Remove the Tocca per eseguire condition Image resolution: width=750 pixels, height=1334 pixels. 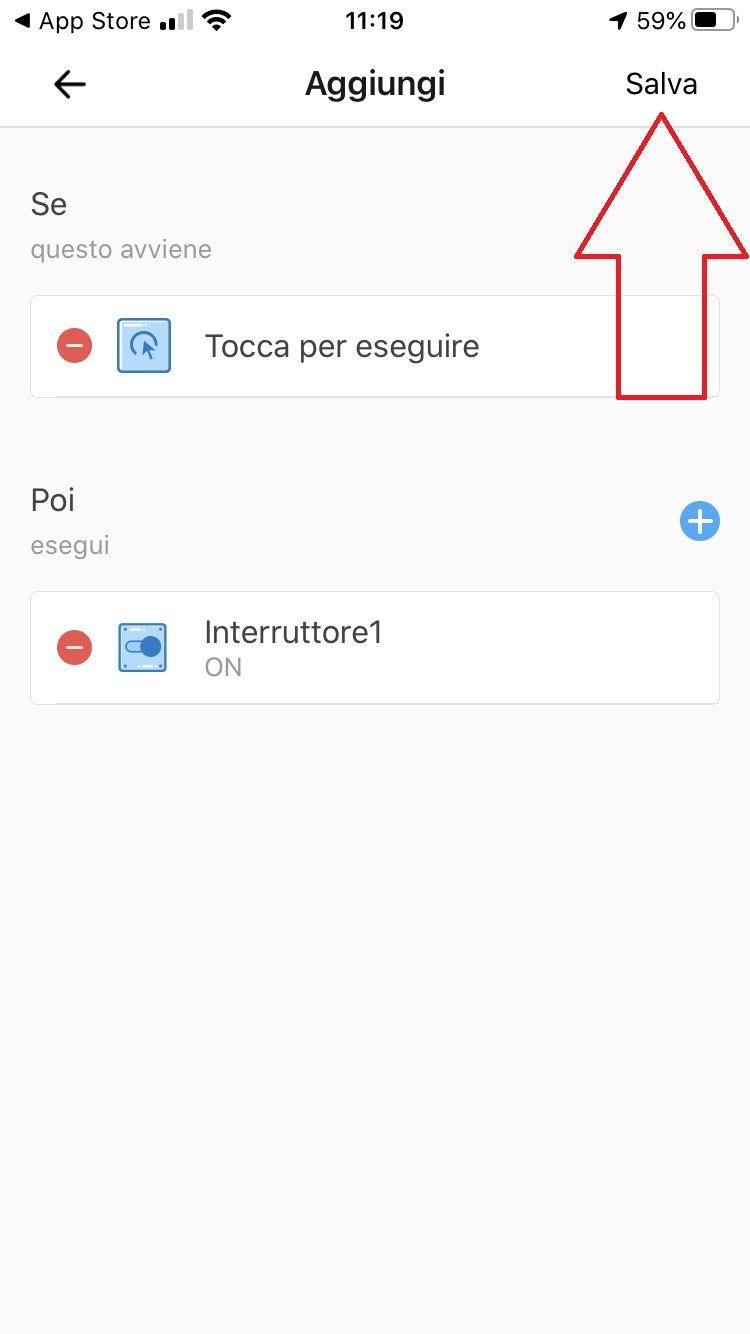pyautogui.click(x=74, y=347)
